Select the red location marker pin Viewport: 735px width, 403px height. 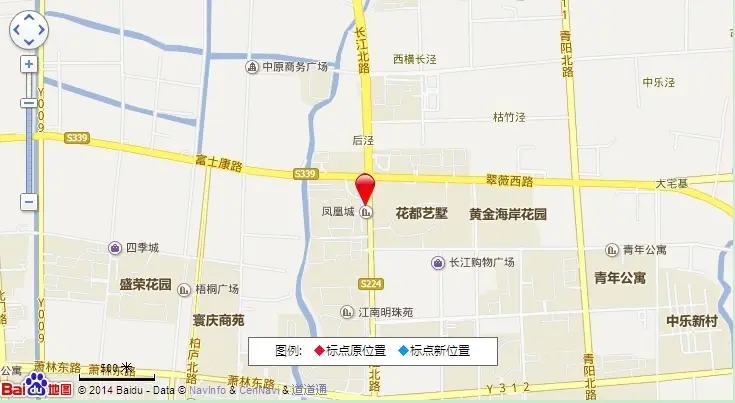366,188
